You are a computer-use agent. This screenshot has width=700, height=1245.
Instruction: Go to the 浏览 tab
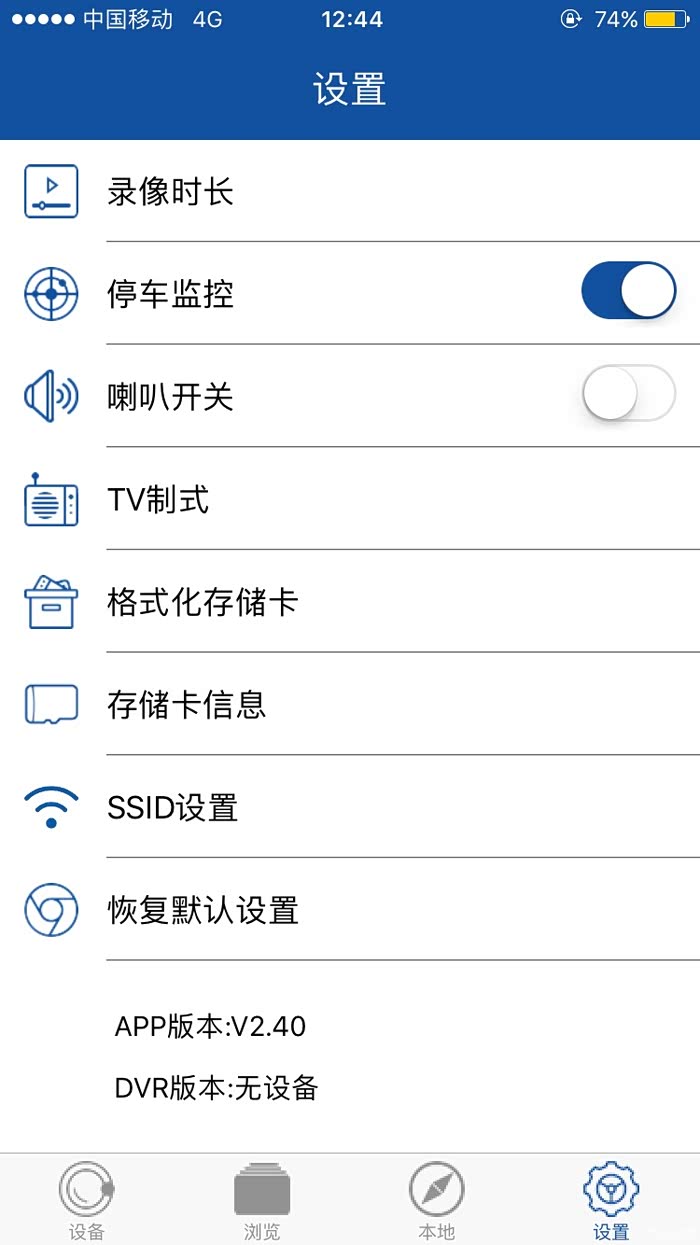[x=262, y=1200]
